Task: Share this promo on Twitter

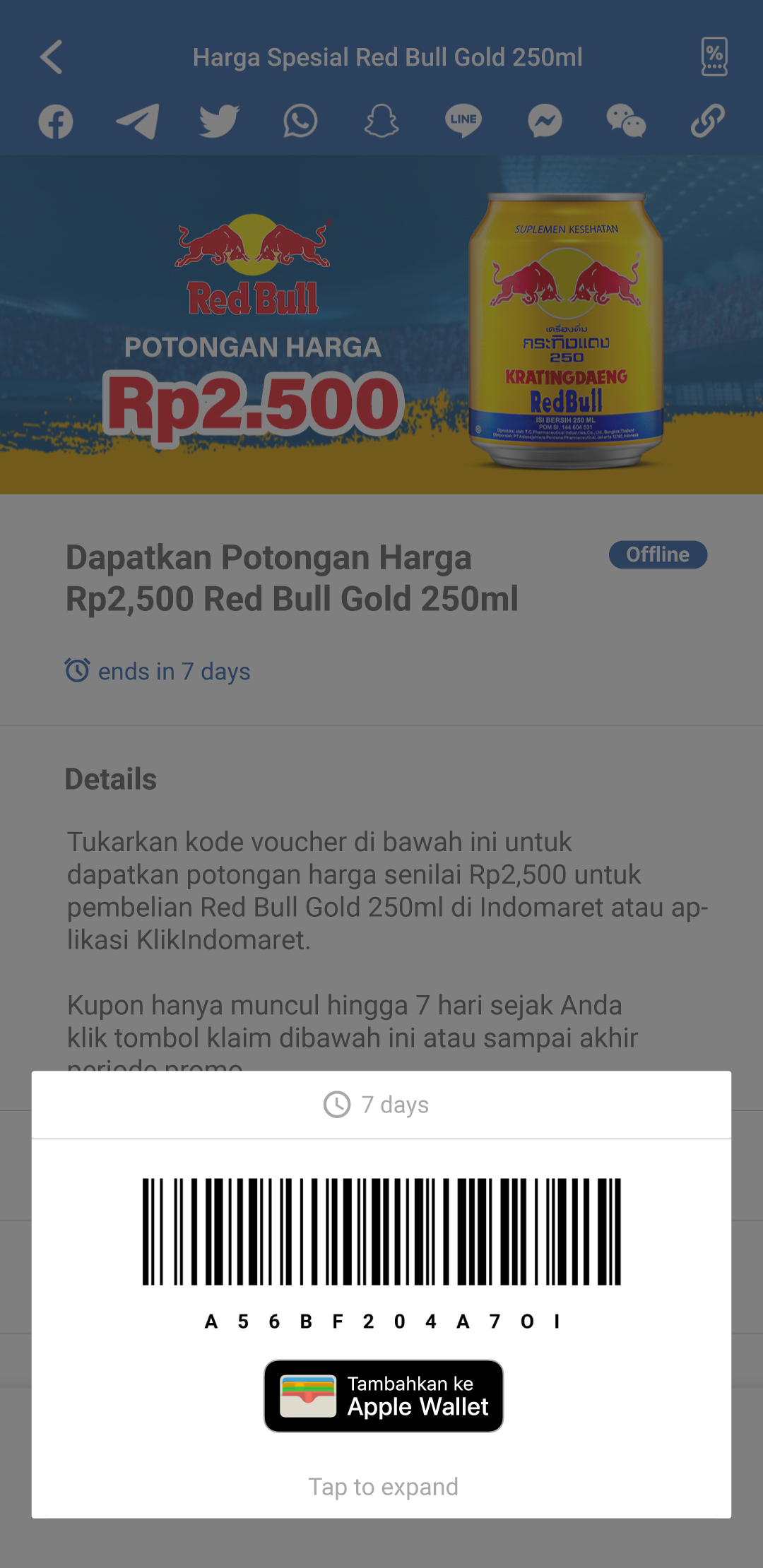Action: [x=219, y=121]
